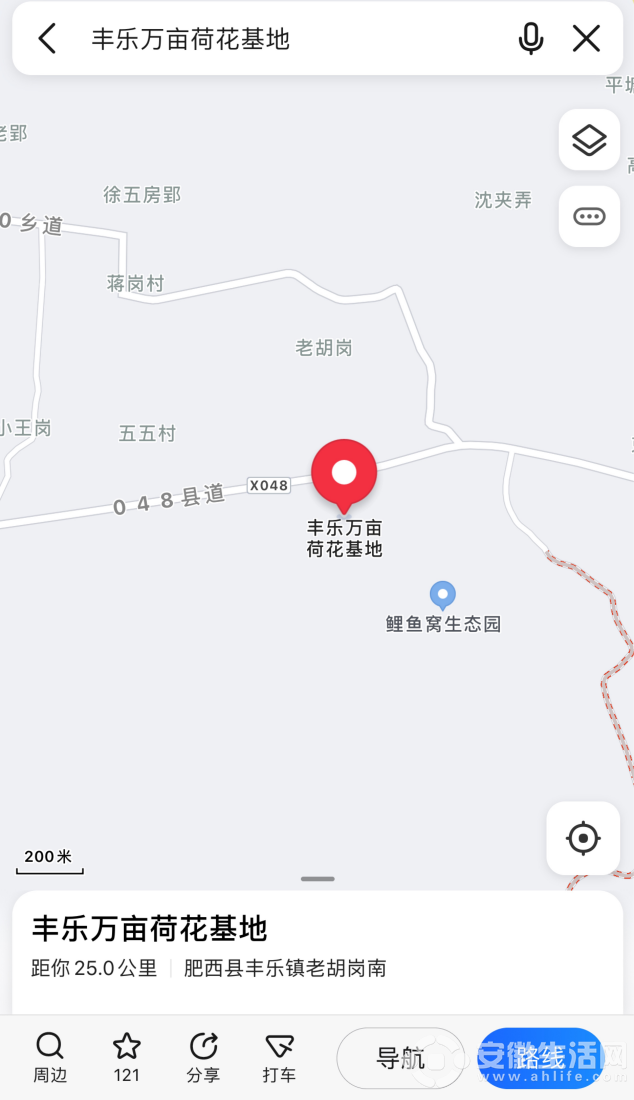
Task: Open the message bubble button on the map
Action: coord(589,216)
